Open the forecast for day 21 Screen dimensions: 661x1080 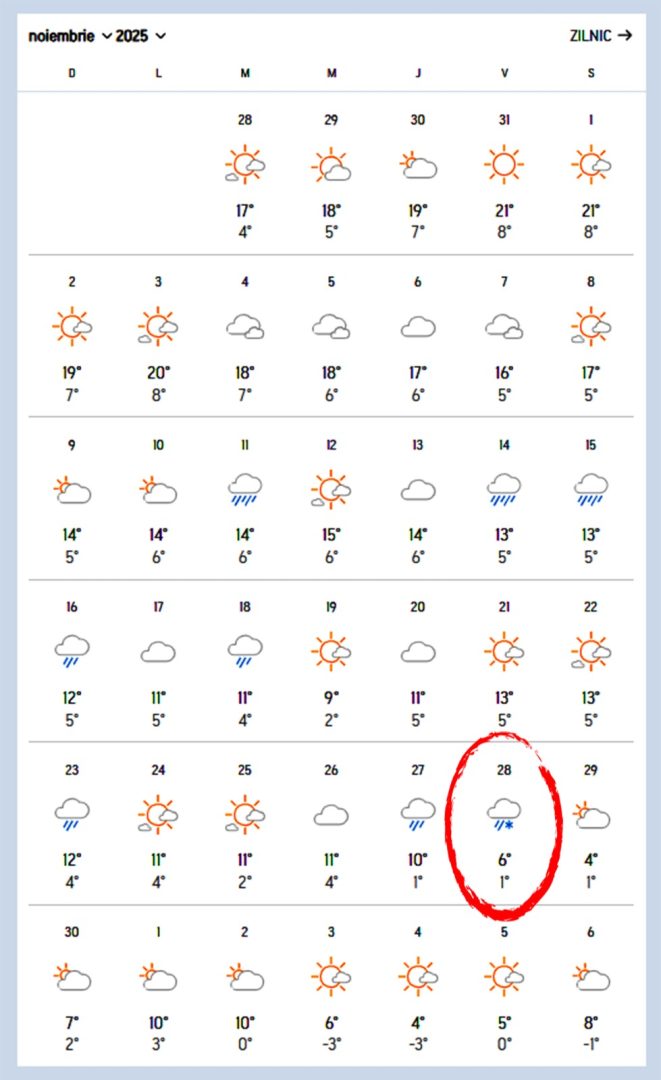click(504, 660)
